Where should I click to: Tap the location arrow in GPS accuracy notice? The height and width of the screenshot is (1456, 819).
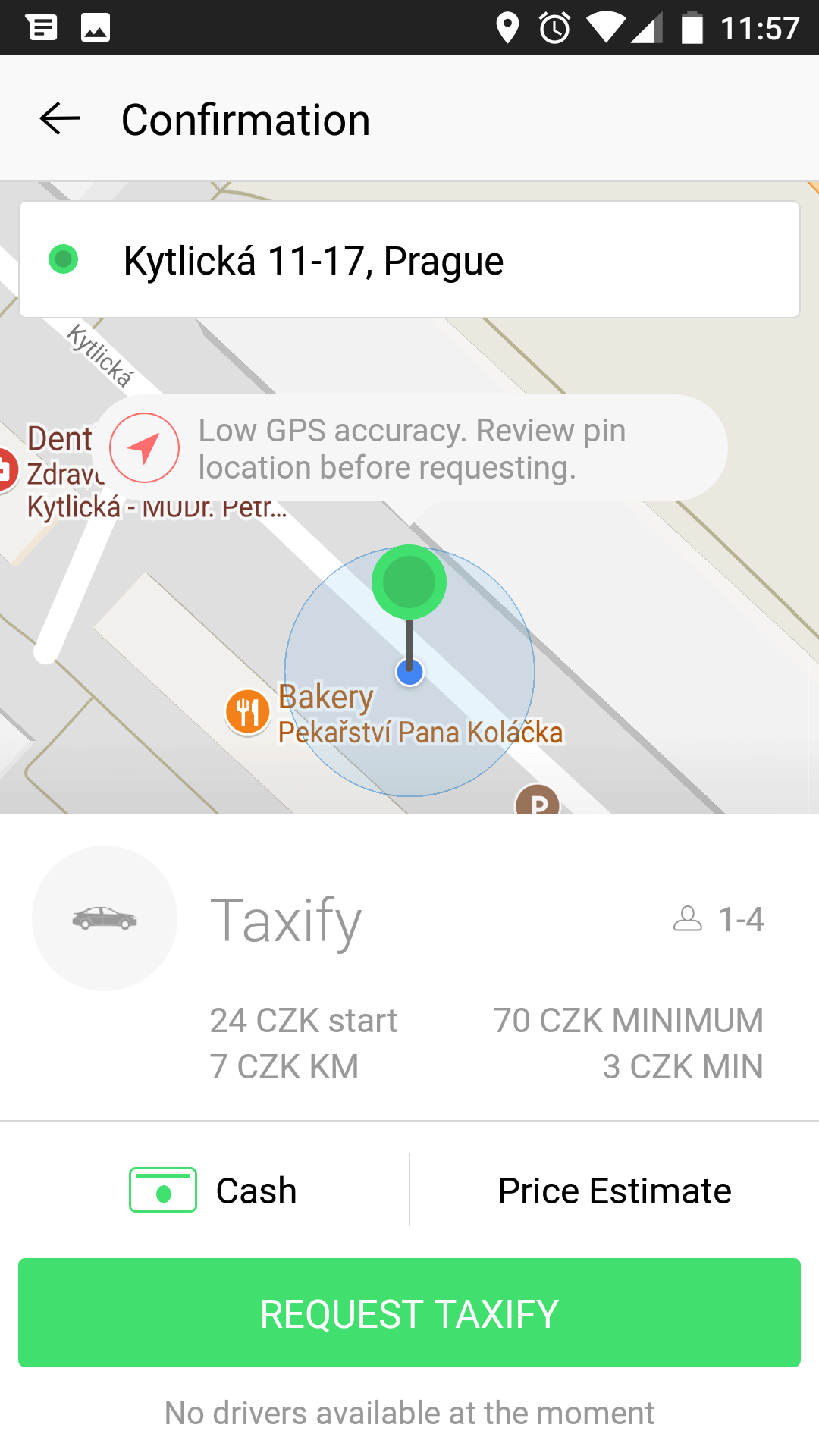tap(144, 447)
